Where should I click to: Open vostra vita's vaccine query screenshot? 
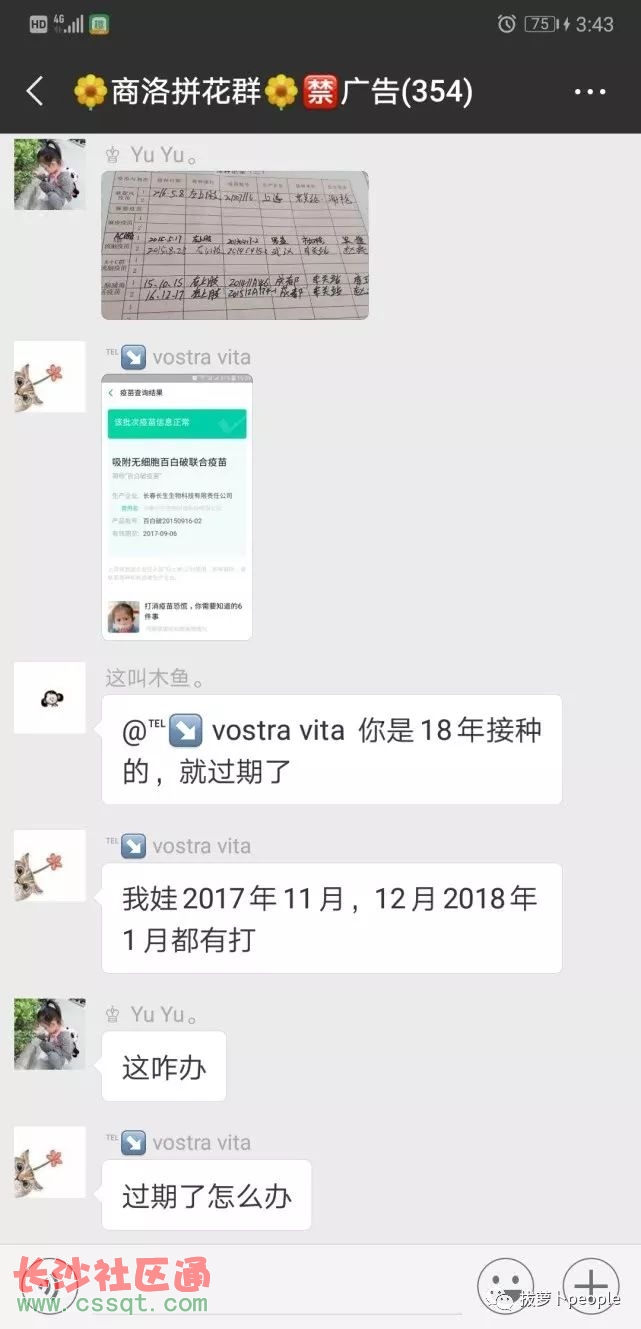point(177,507)
